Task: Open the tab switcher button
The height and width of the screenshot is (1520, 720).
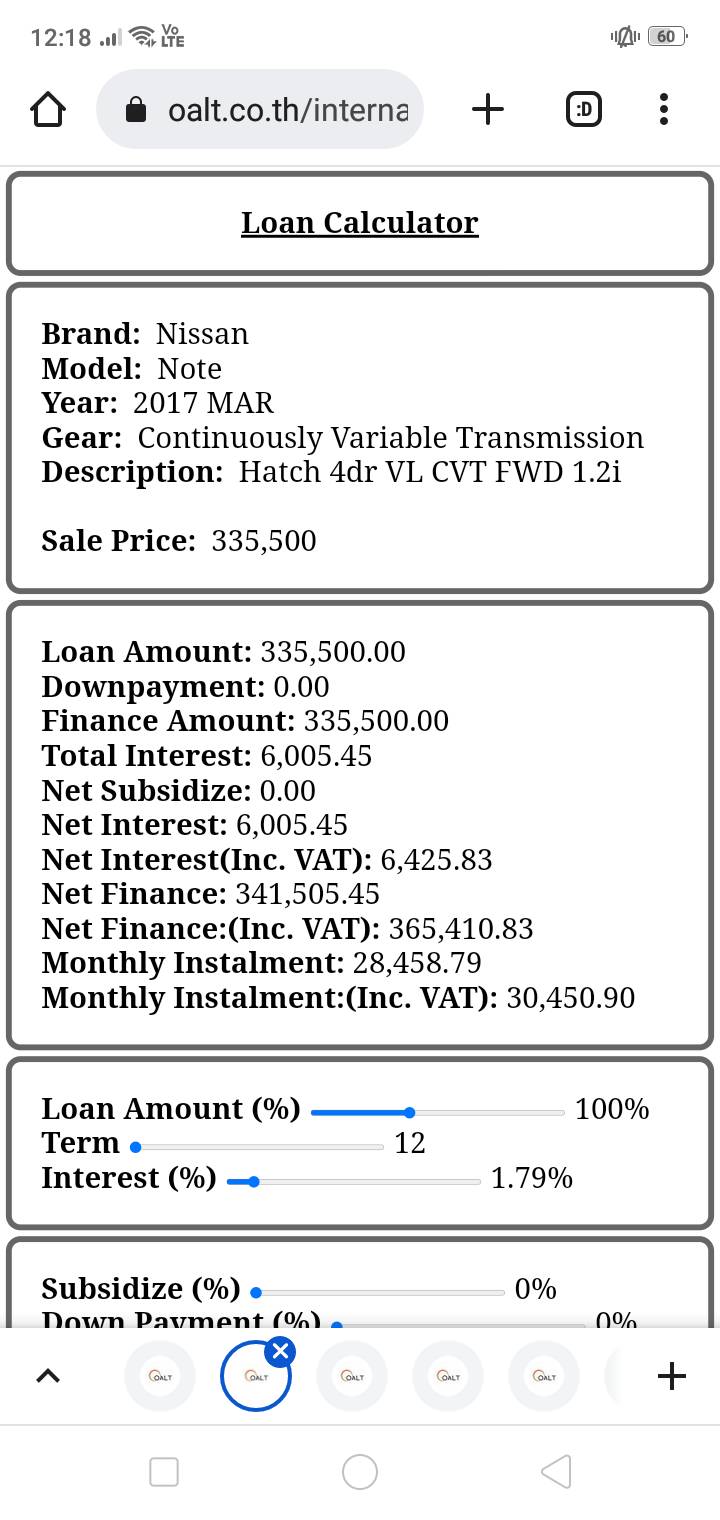Action: click(x=584, y=109)
